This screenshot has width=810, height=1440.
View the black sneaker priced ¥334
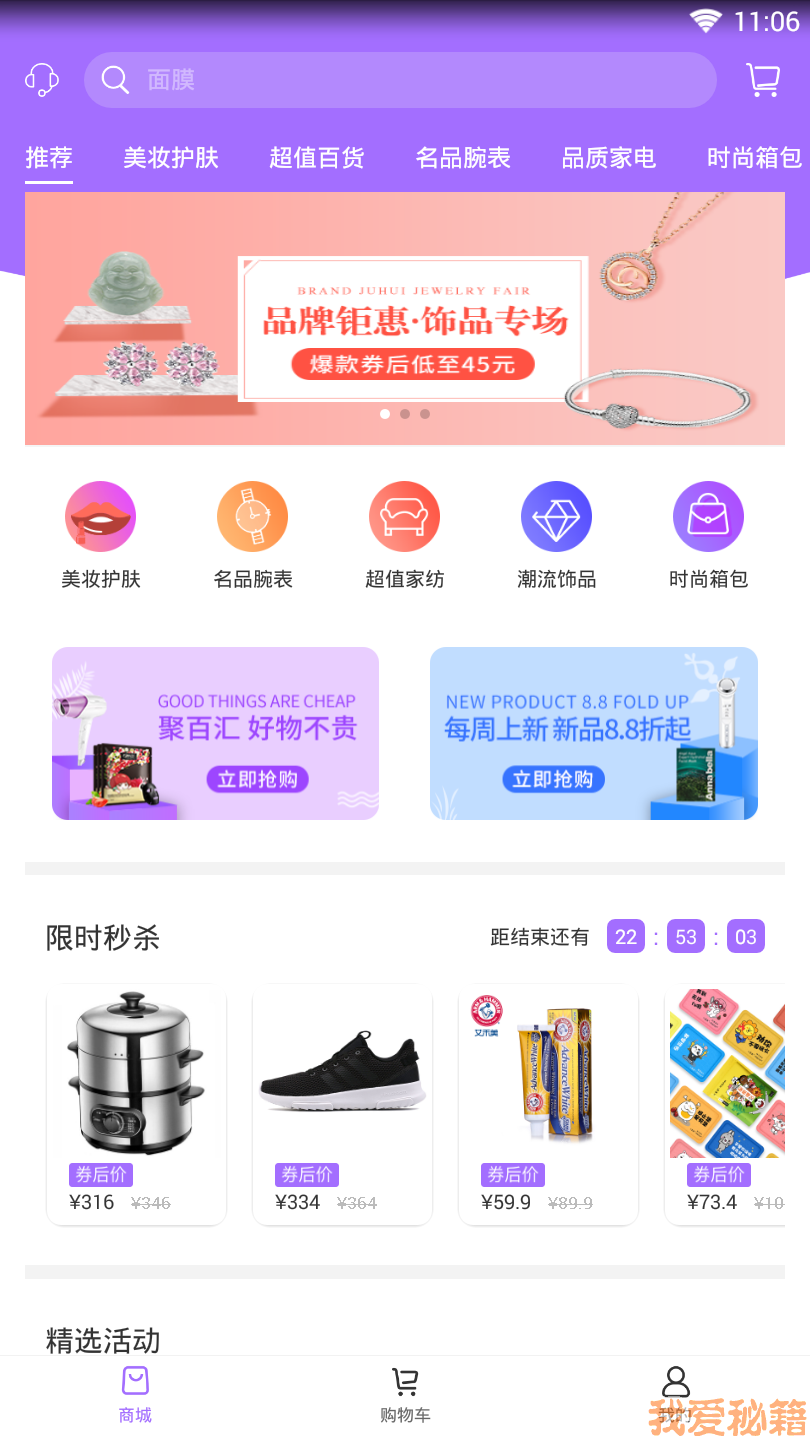click(x=342, y=1100)
